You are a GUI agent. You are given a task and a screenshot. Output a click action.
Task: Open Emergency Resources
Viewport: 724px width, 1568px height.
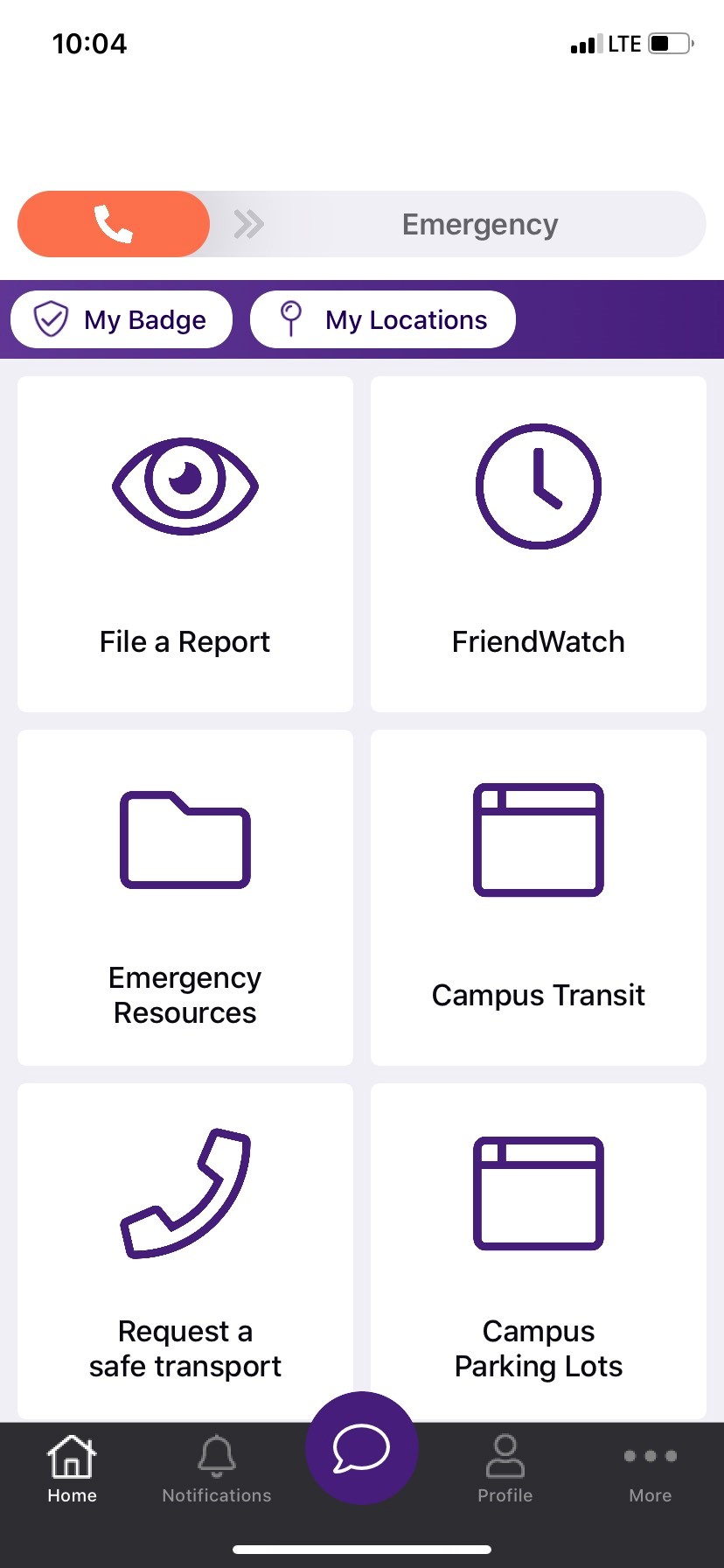[x=185, y=898]
